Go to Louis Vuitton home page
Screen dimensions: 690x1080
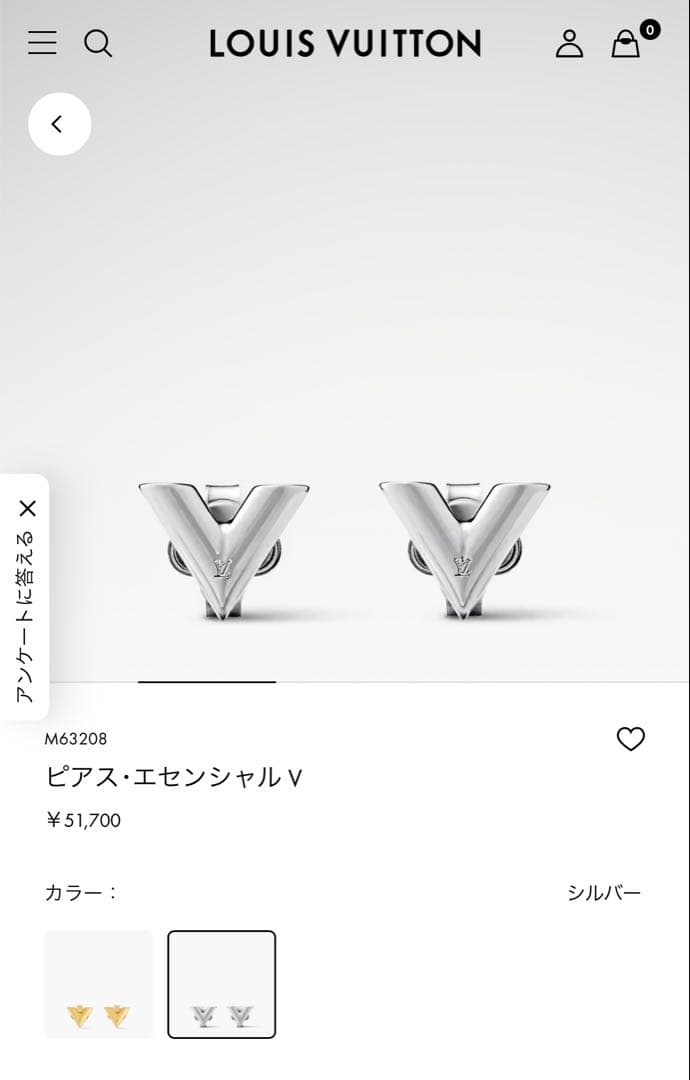click(x=345, y=43)
